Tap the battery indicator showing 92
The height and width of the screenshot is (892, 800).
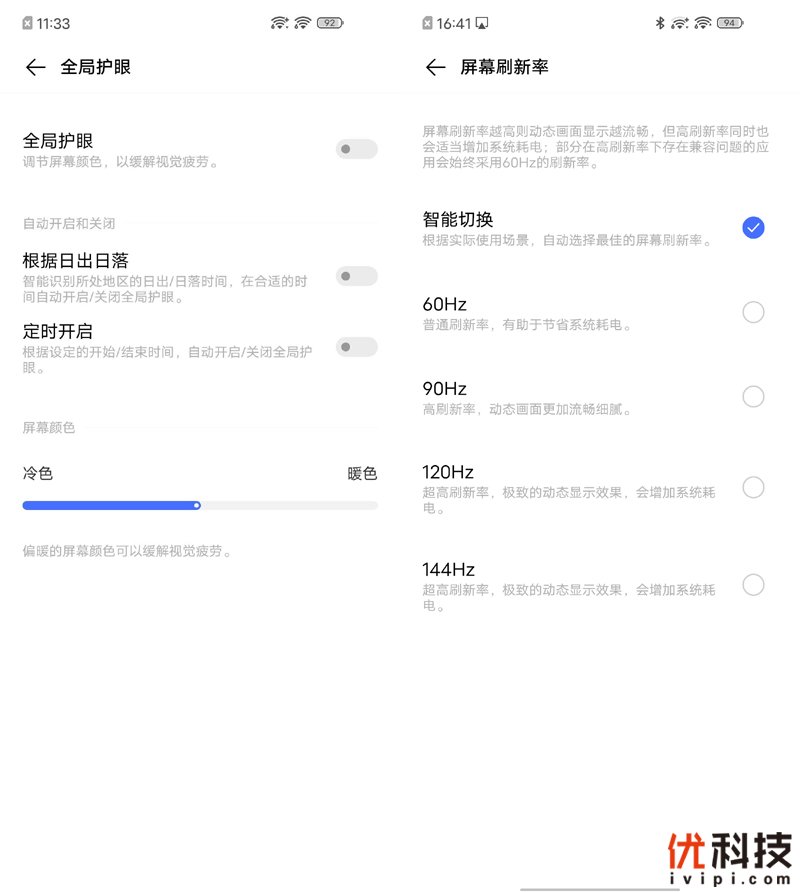pyautogui.click(x=328, y=23)
